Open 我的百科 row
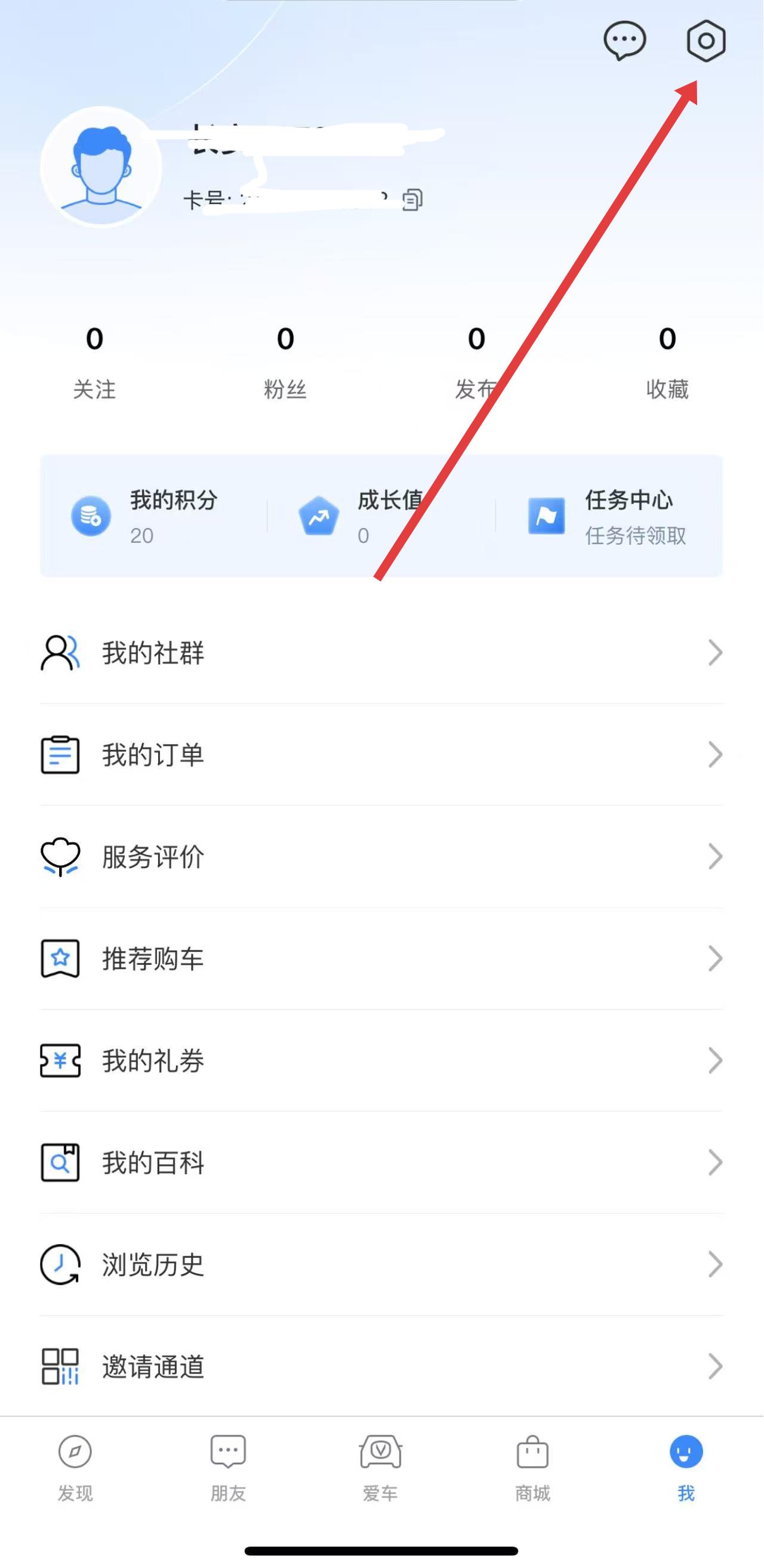764x1568 pixels. [x=381, y=1163]
